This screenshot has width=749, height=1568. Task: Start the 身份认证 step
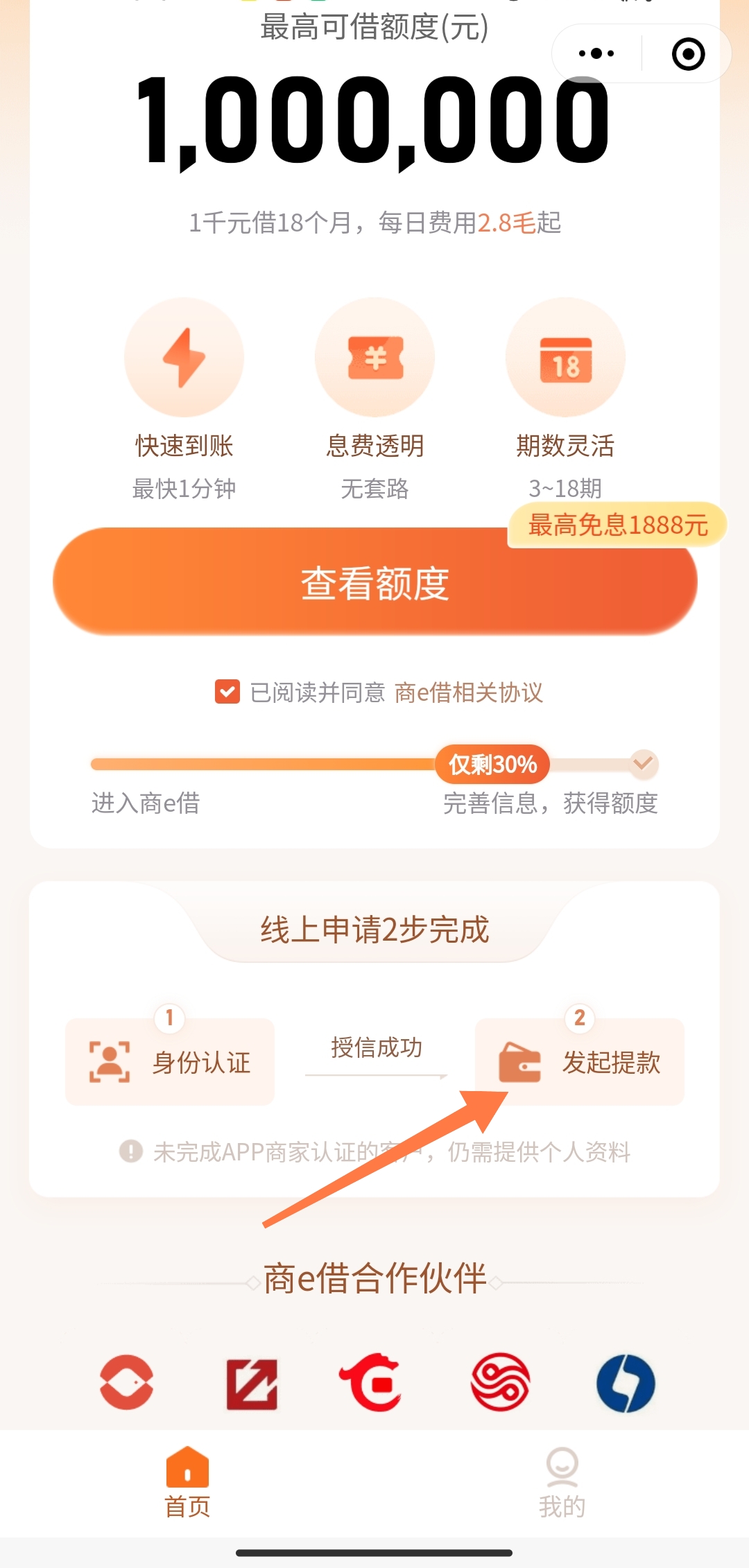click(x=170, y=1062)
